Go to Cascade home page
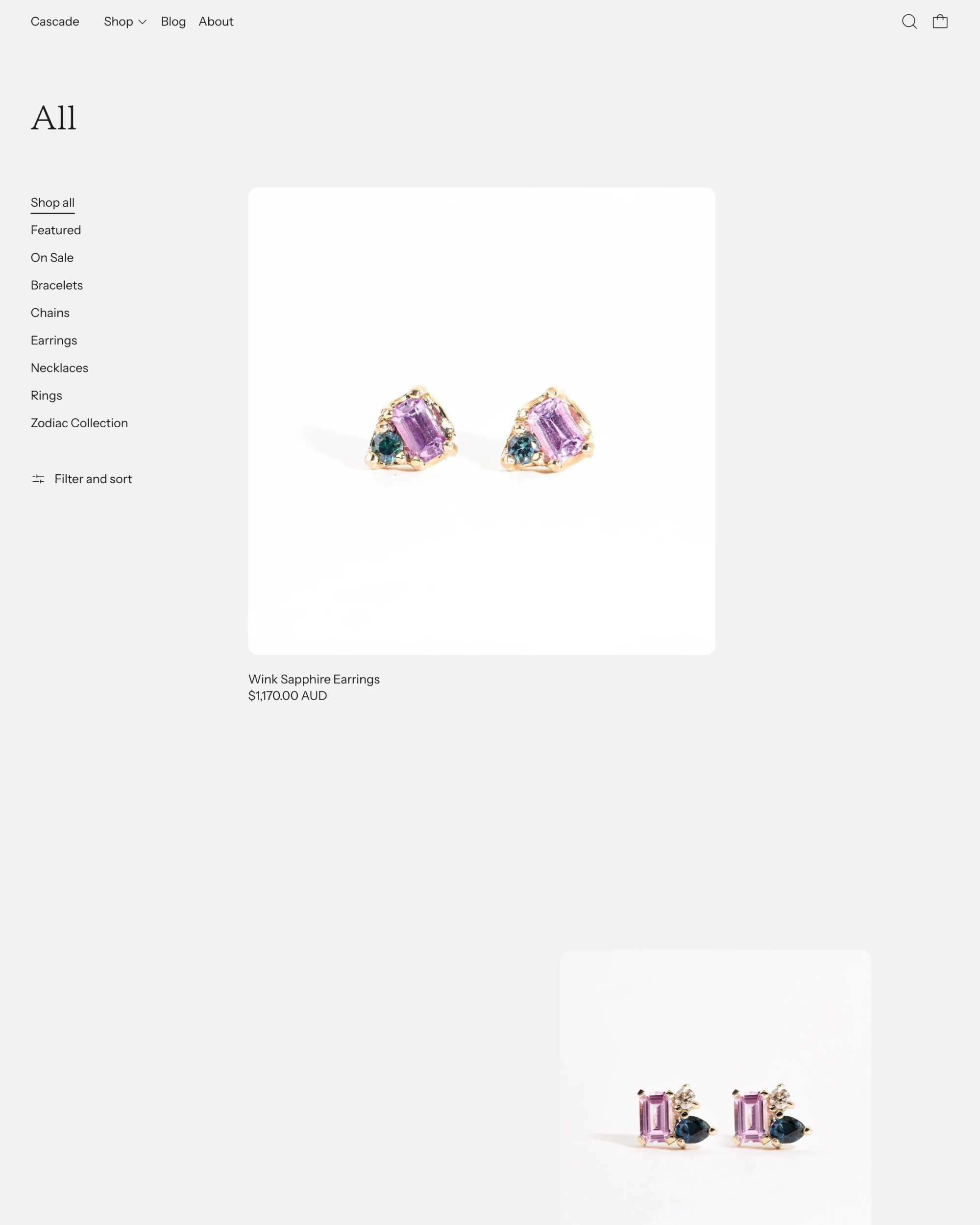 tap(55, 22)
